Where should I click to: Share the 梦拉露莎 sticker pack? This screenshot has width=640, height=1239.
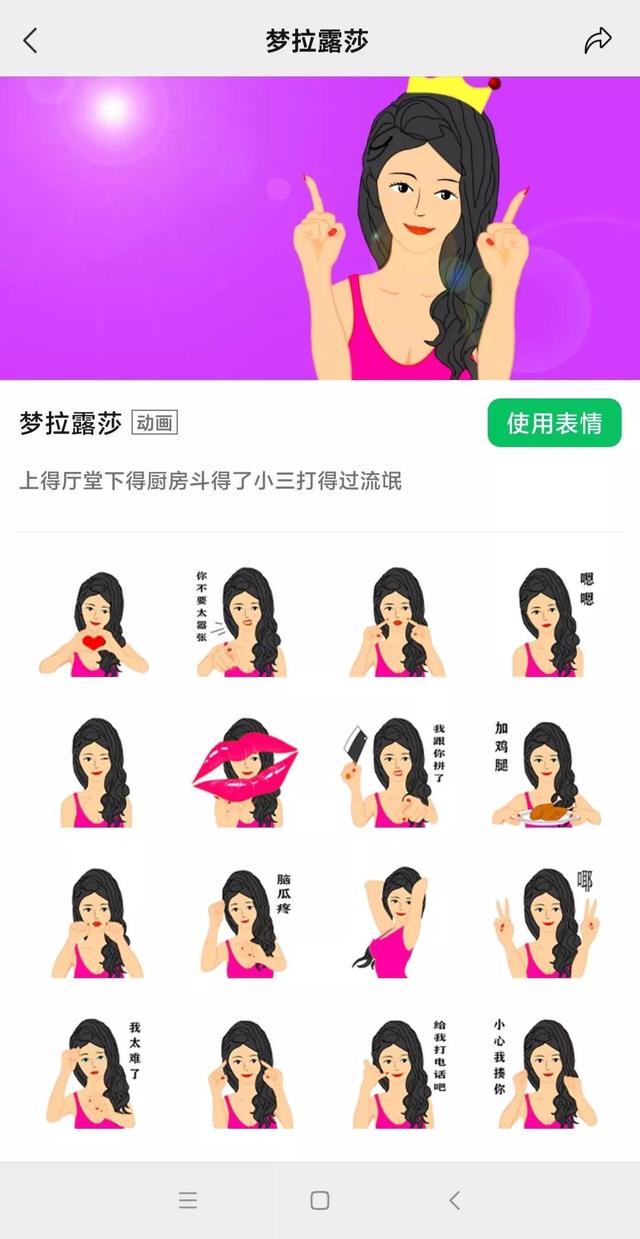[x=597, y=40]
